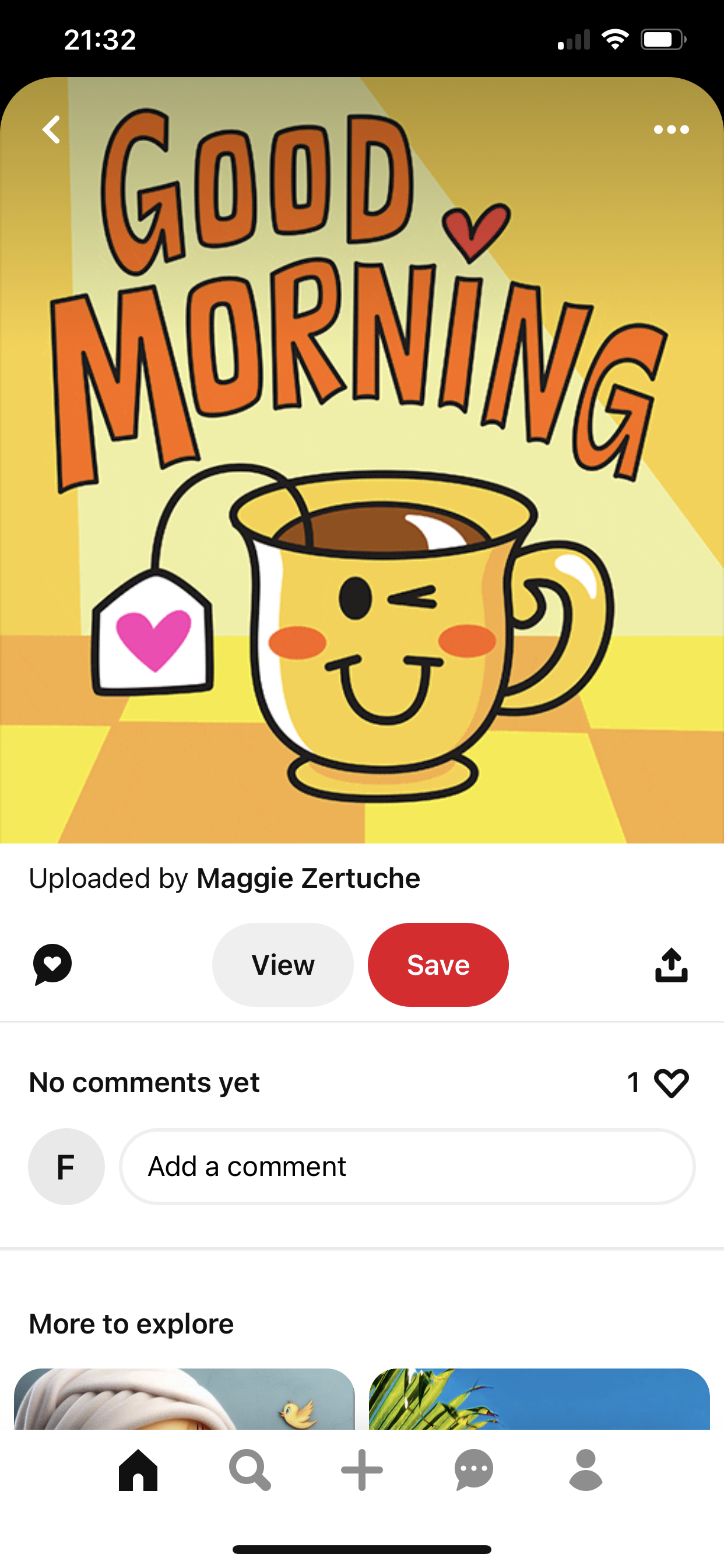This screenshot has height=1568, width=724.
Task: Switch to the Search tab
Action: tap(249, 1470)
